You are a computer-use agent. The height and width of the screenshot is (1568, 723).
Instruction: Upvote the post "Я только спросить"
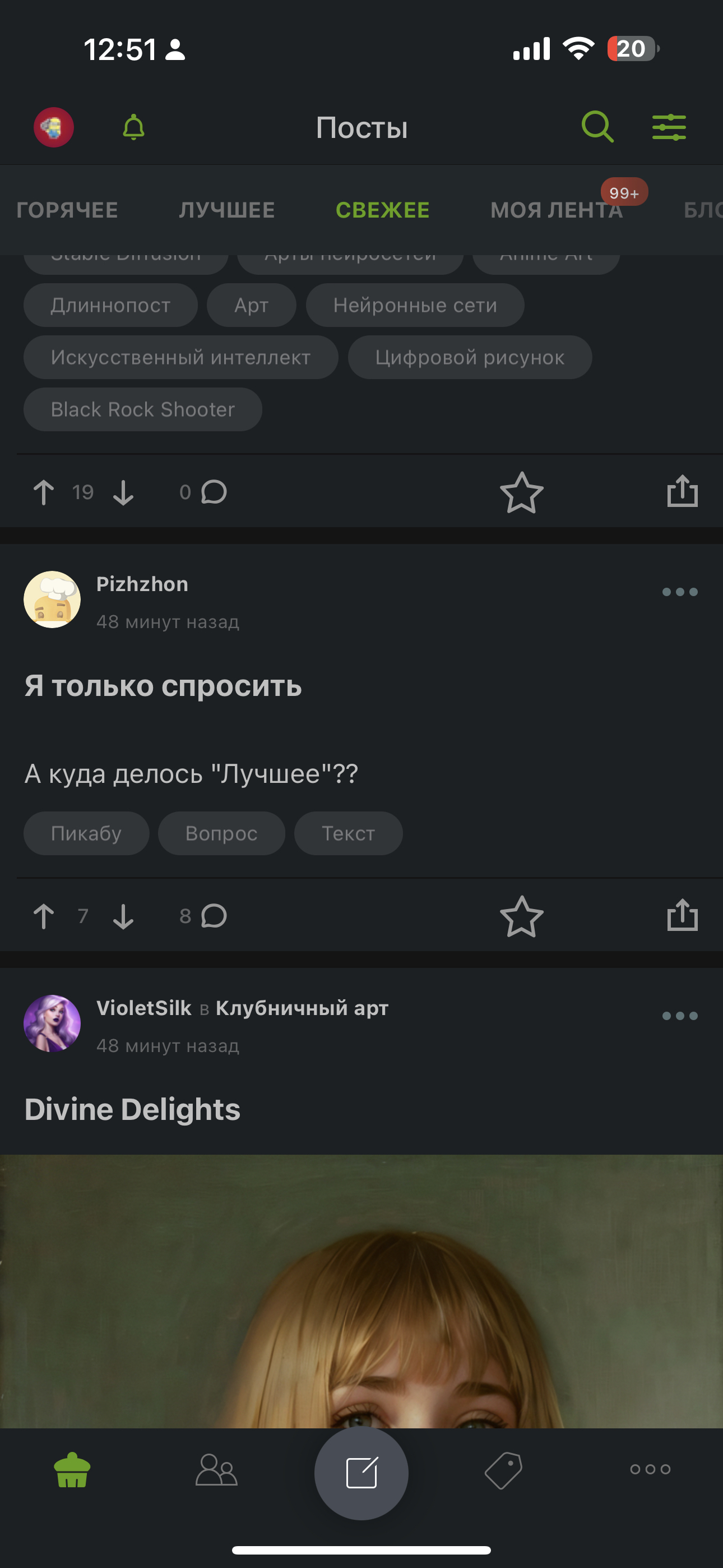pyautogui.click(x=43, y=916)
